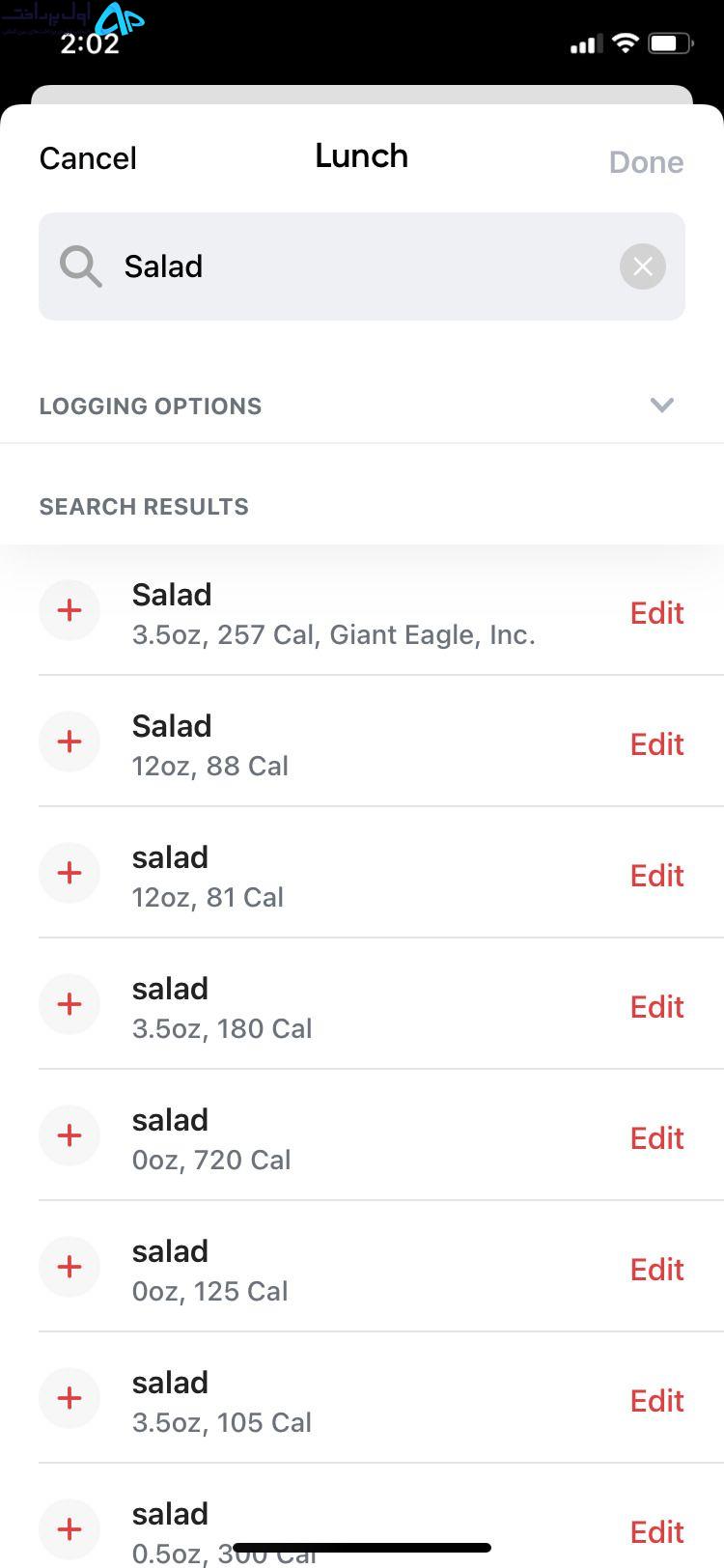Image resolution: width=724 pixels, height=1568 pixels.
Task: Add the 0oz, 720 Cal salad
Action: click(x=70, y=1135)
